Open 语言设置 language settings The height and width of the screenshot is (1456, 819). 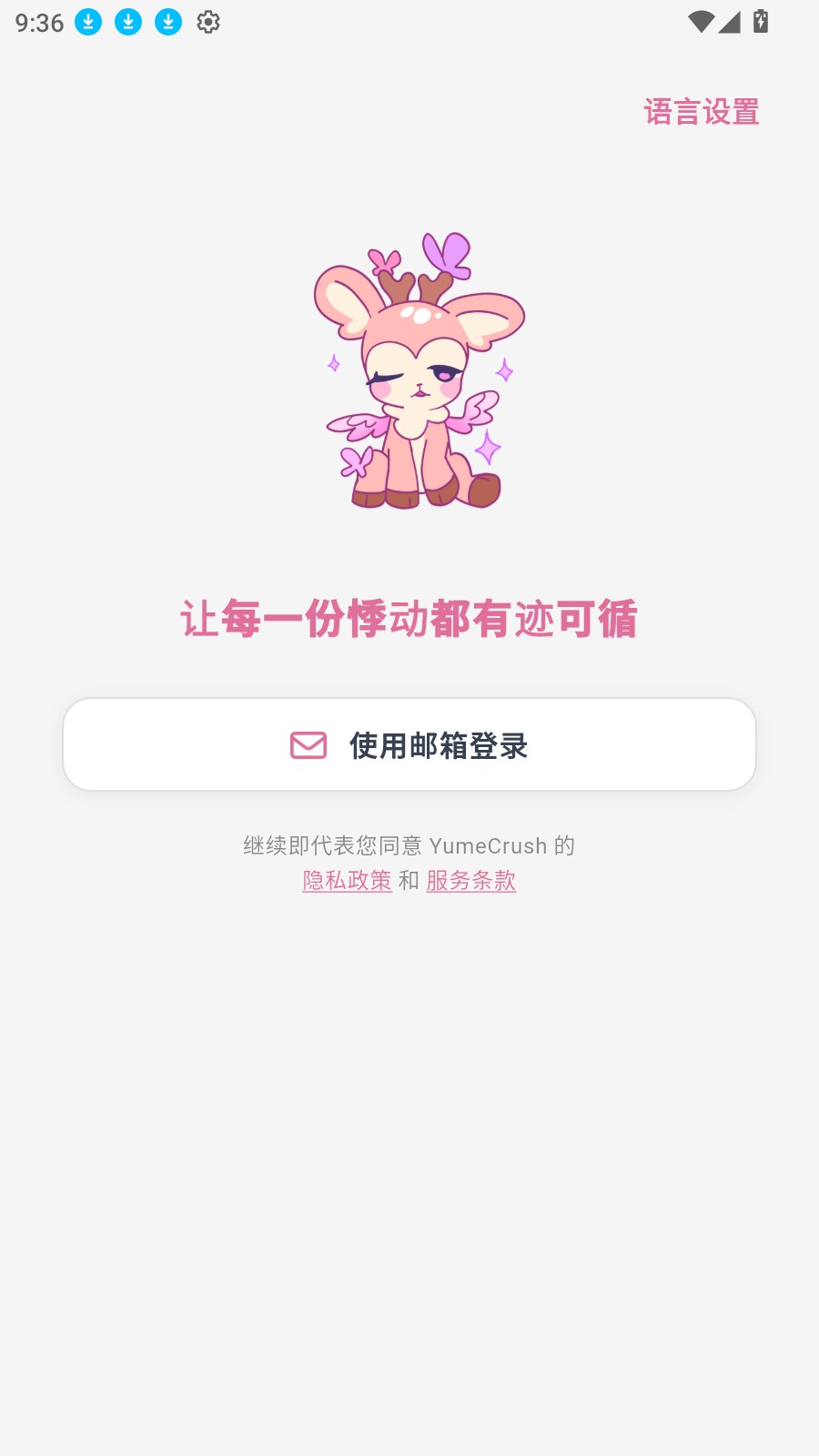[x=702, y=112]
